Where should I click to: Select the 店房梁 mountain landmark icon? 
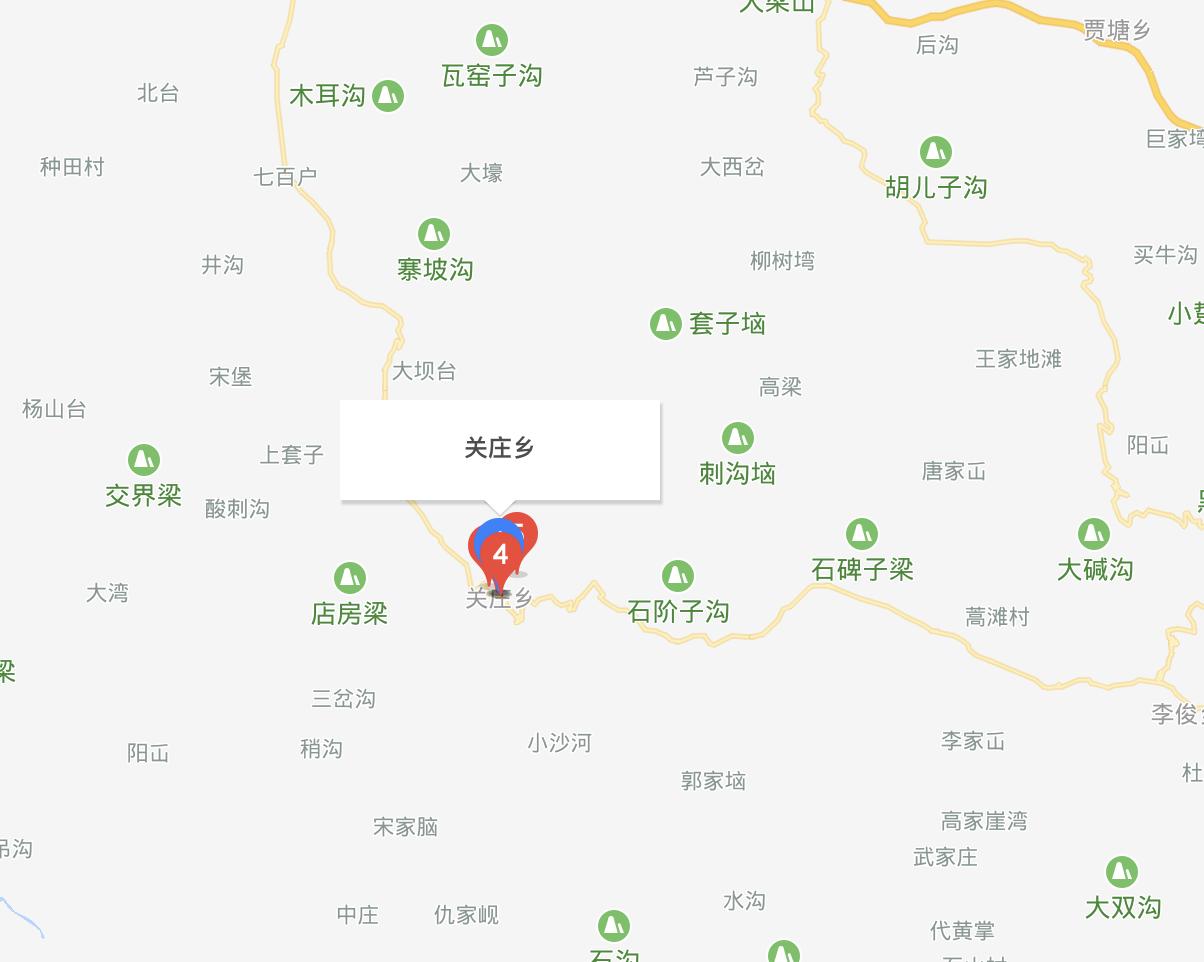click(x=349, y=578)
